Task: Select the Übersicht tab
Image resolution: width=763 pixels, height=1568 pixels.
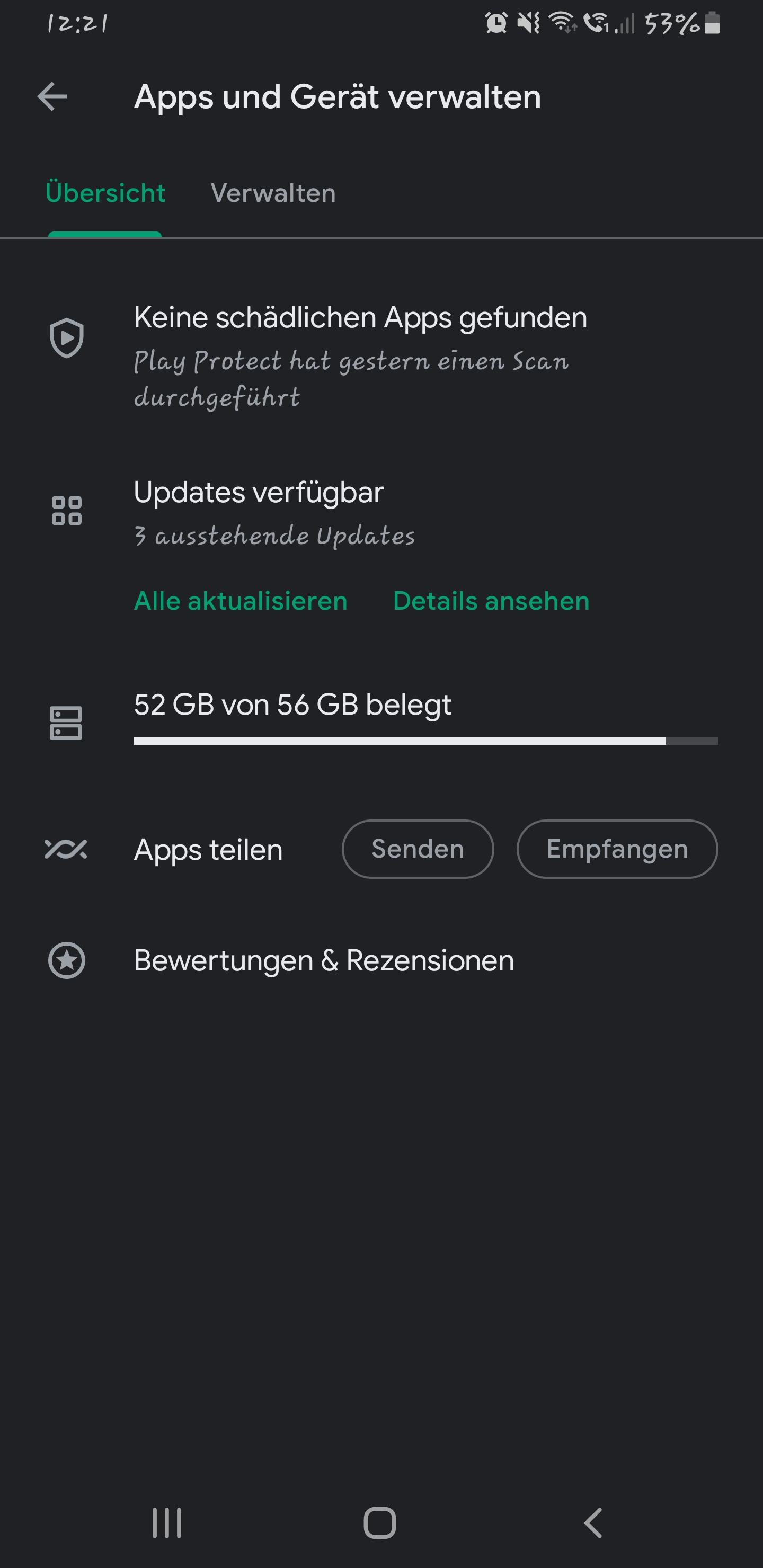Action: click(x=105, y=193)
